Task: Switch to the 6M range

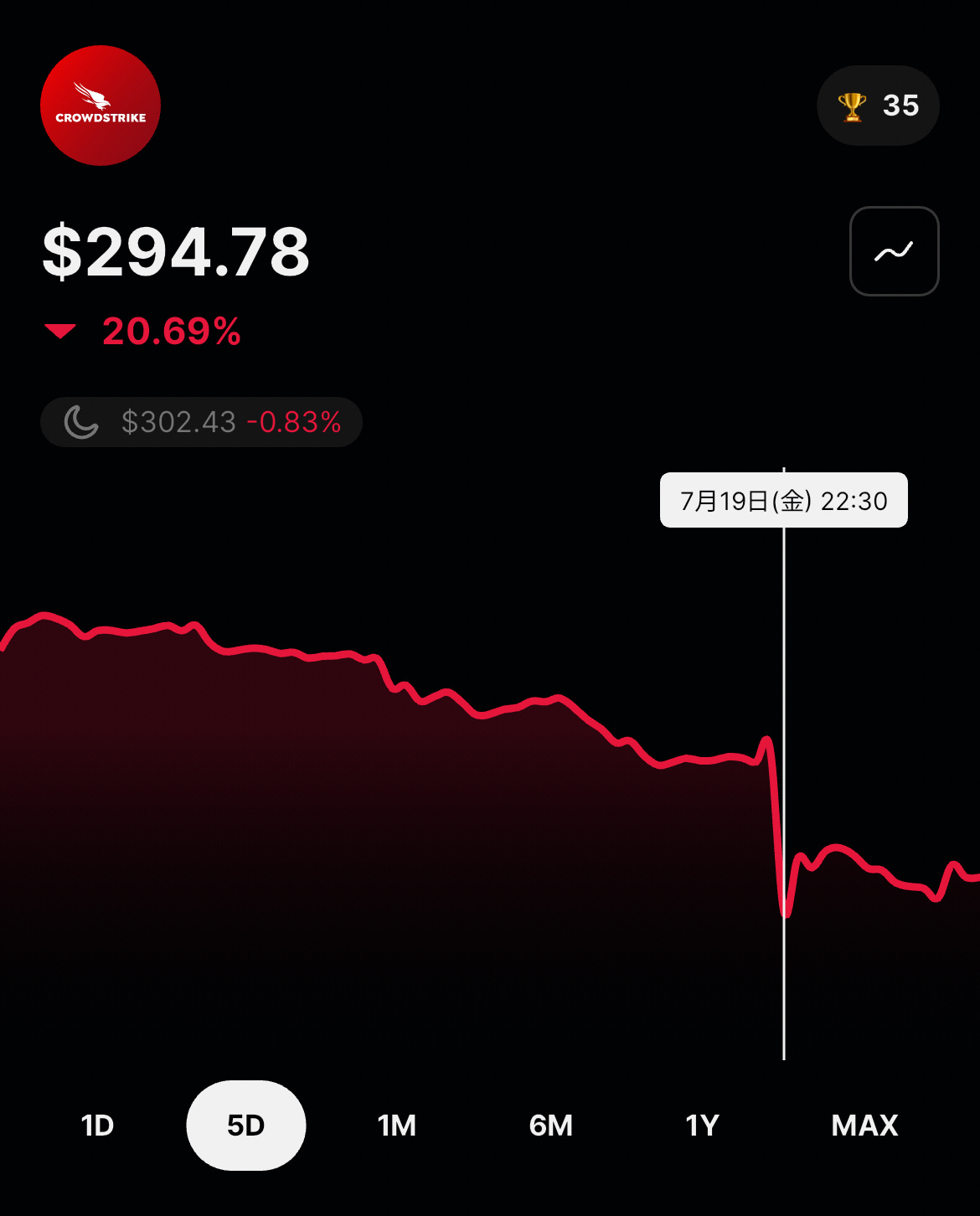Action: click(x=550, y=1126)
